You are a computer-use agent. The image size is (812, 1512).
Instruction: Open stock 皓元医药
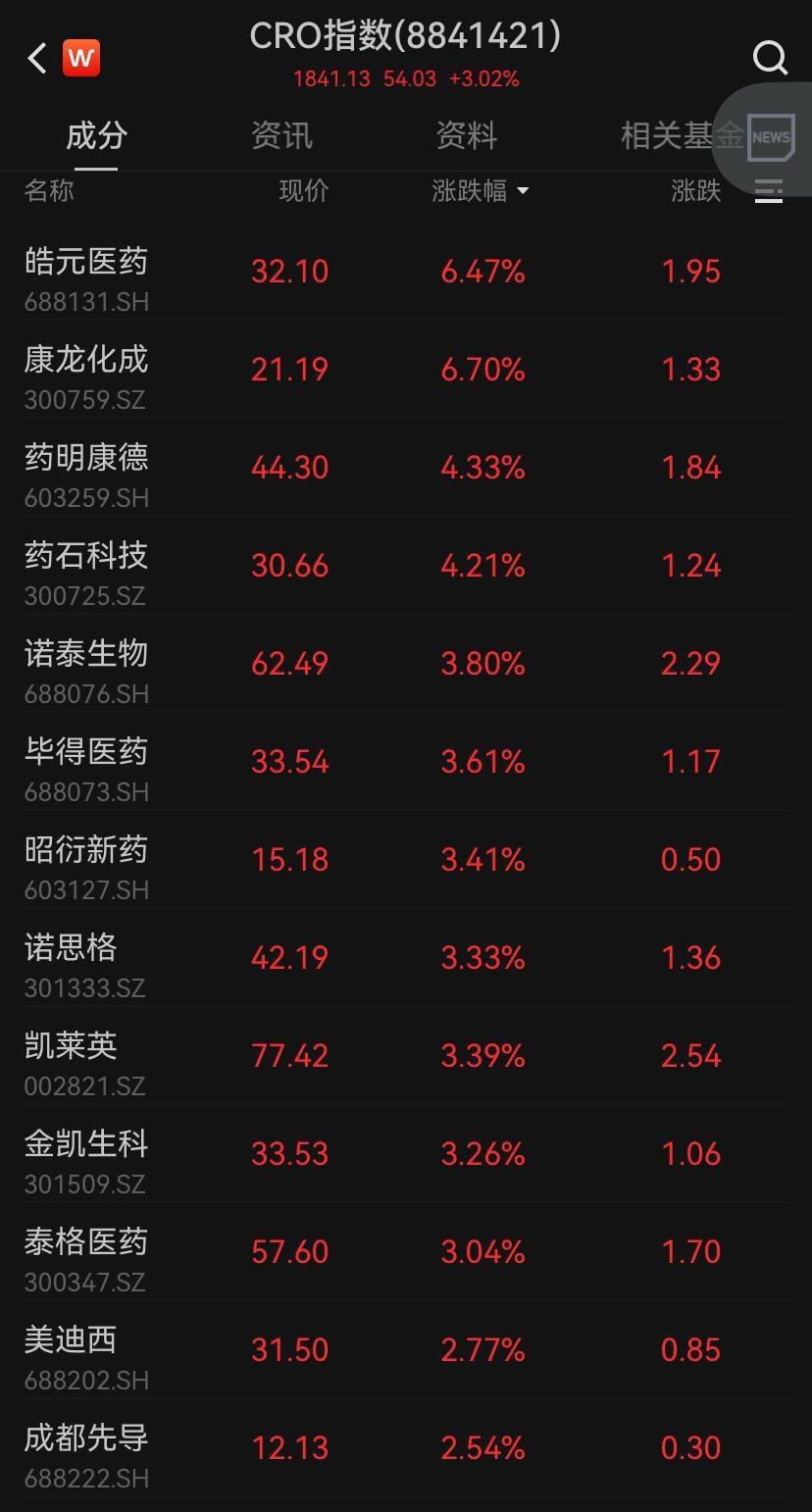(406, 272)
